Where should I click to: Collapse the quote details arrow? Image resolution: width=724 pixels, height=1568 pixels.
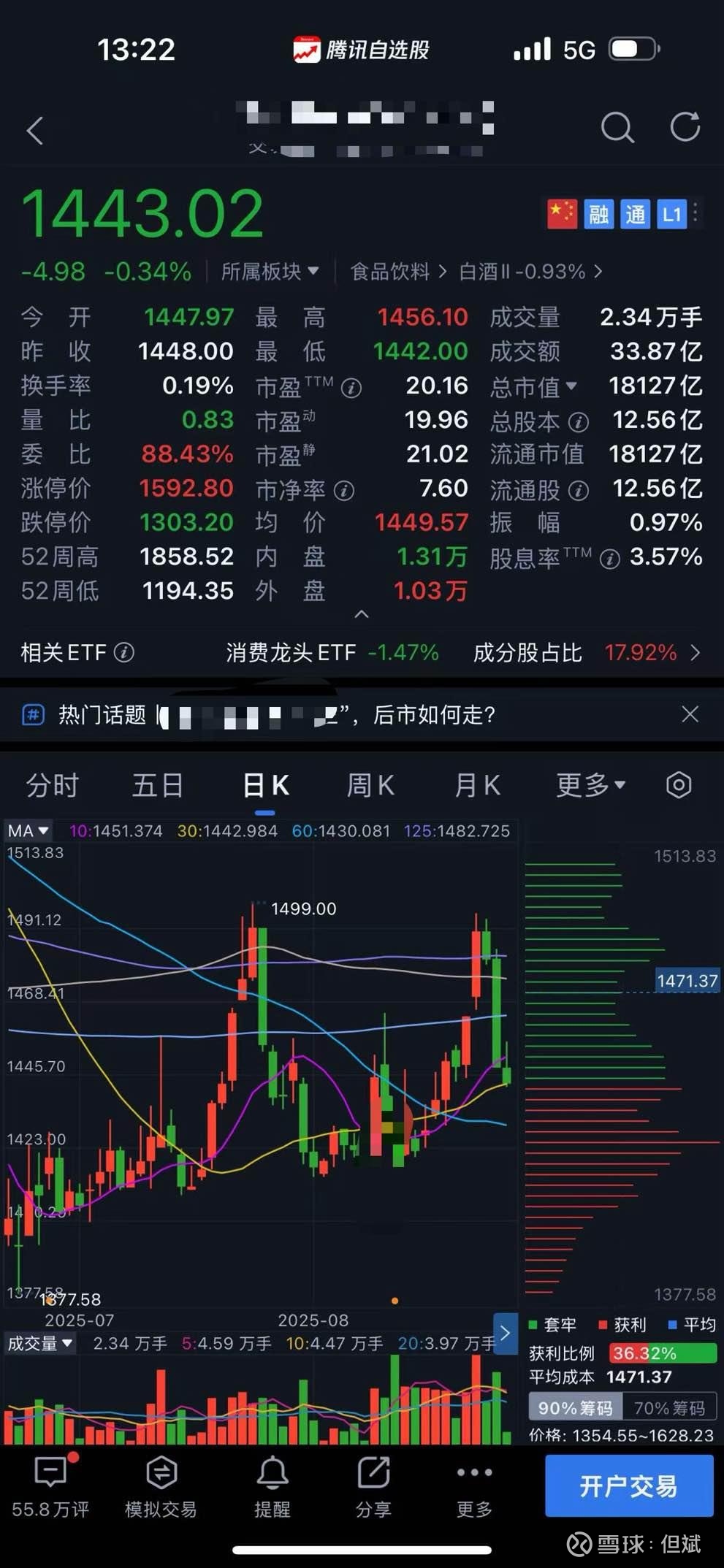point(362,614)
